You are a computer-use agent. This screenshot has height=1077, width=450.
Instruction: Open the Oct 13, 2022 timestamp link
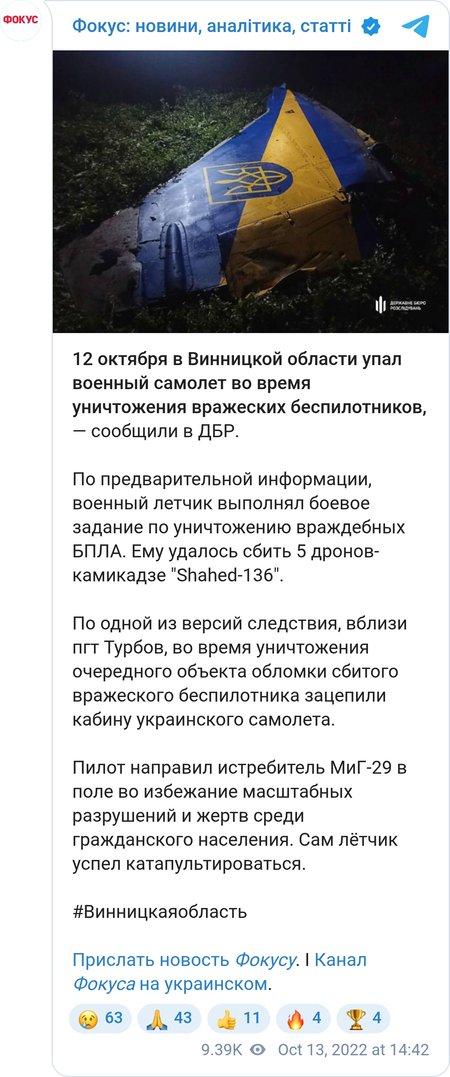(353, 1050)
